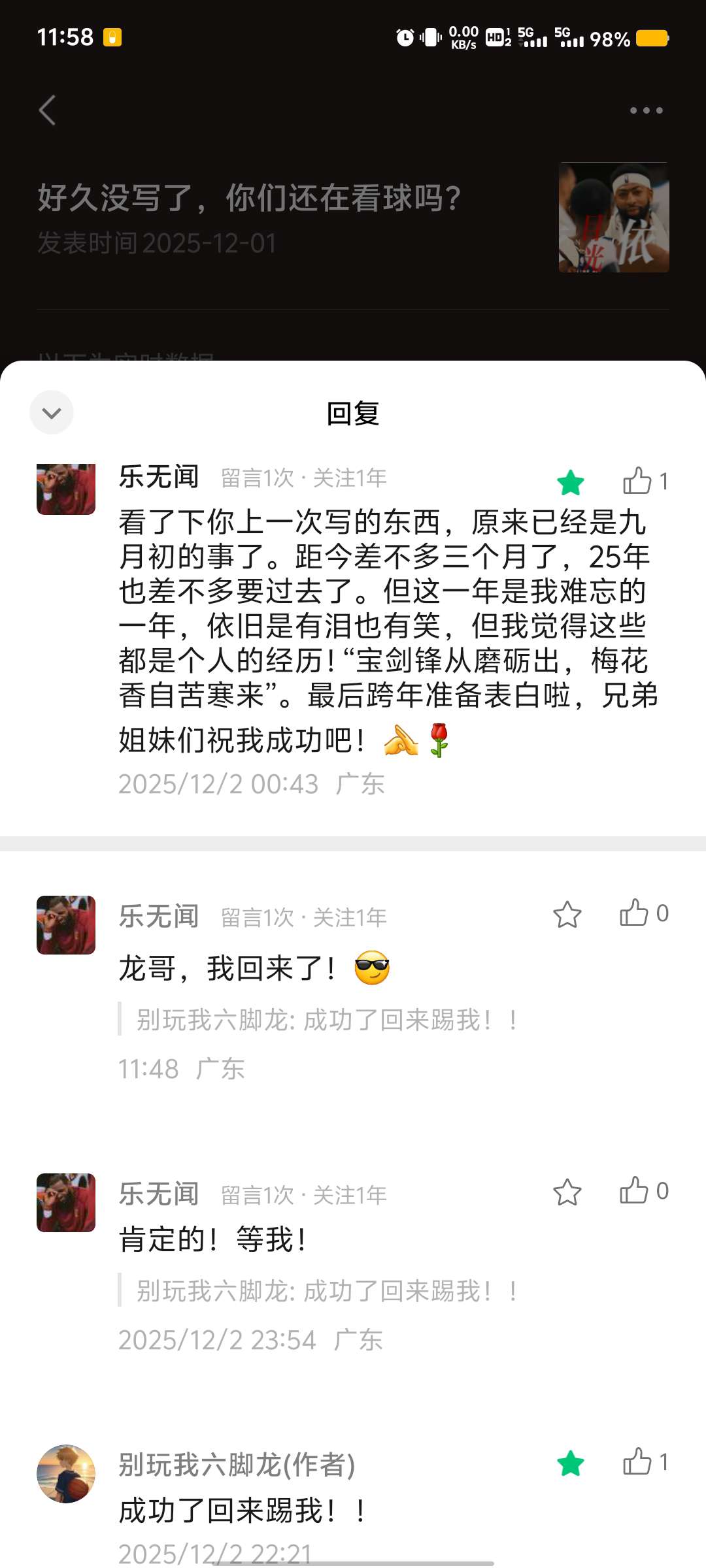706x1568 pixels.
Task: Like the comment about 九月初的事
Action: tap(637, 482)
